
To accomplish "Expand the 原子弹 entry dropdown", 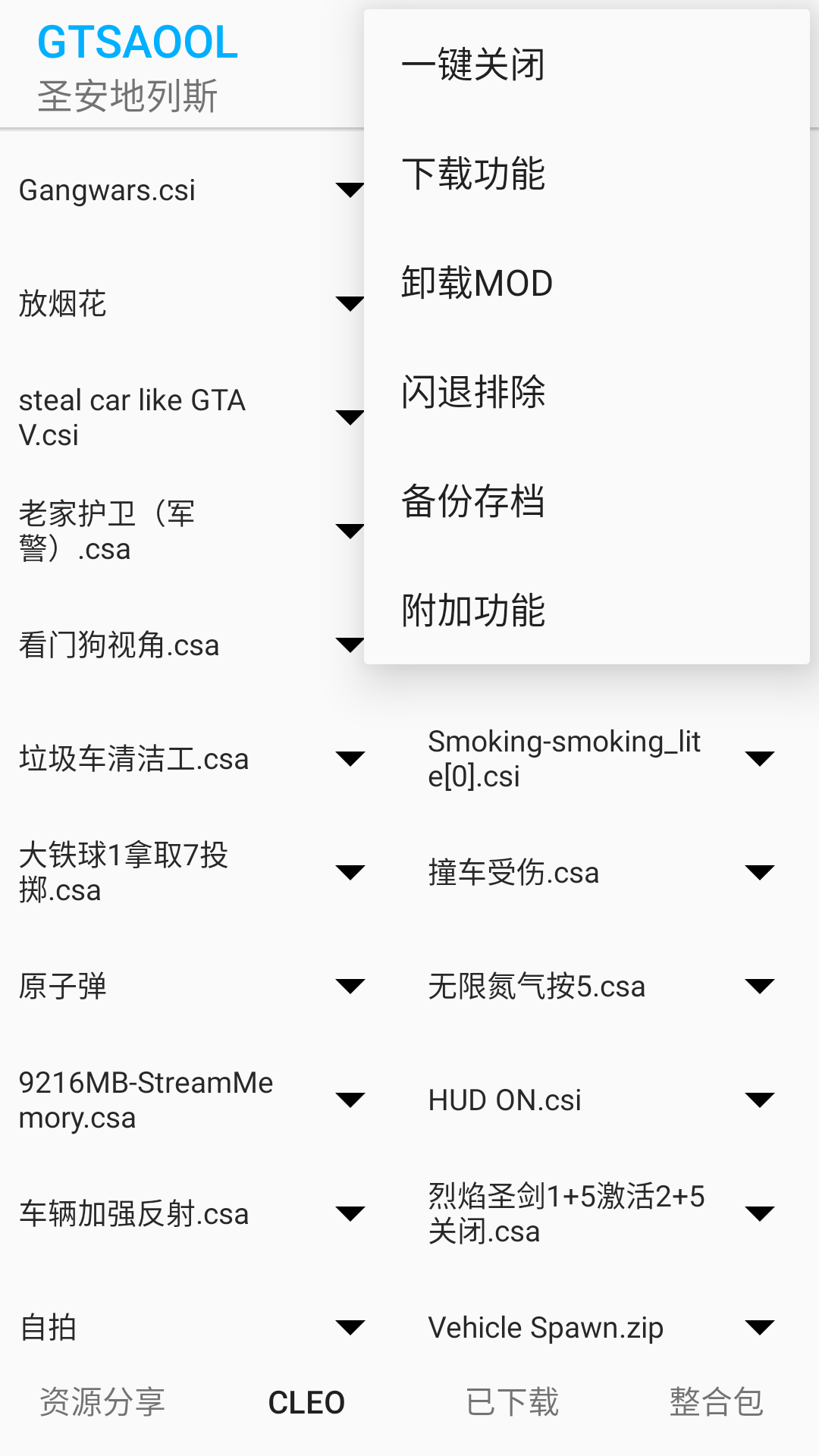I will (350, 987).
